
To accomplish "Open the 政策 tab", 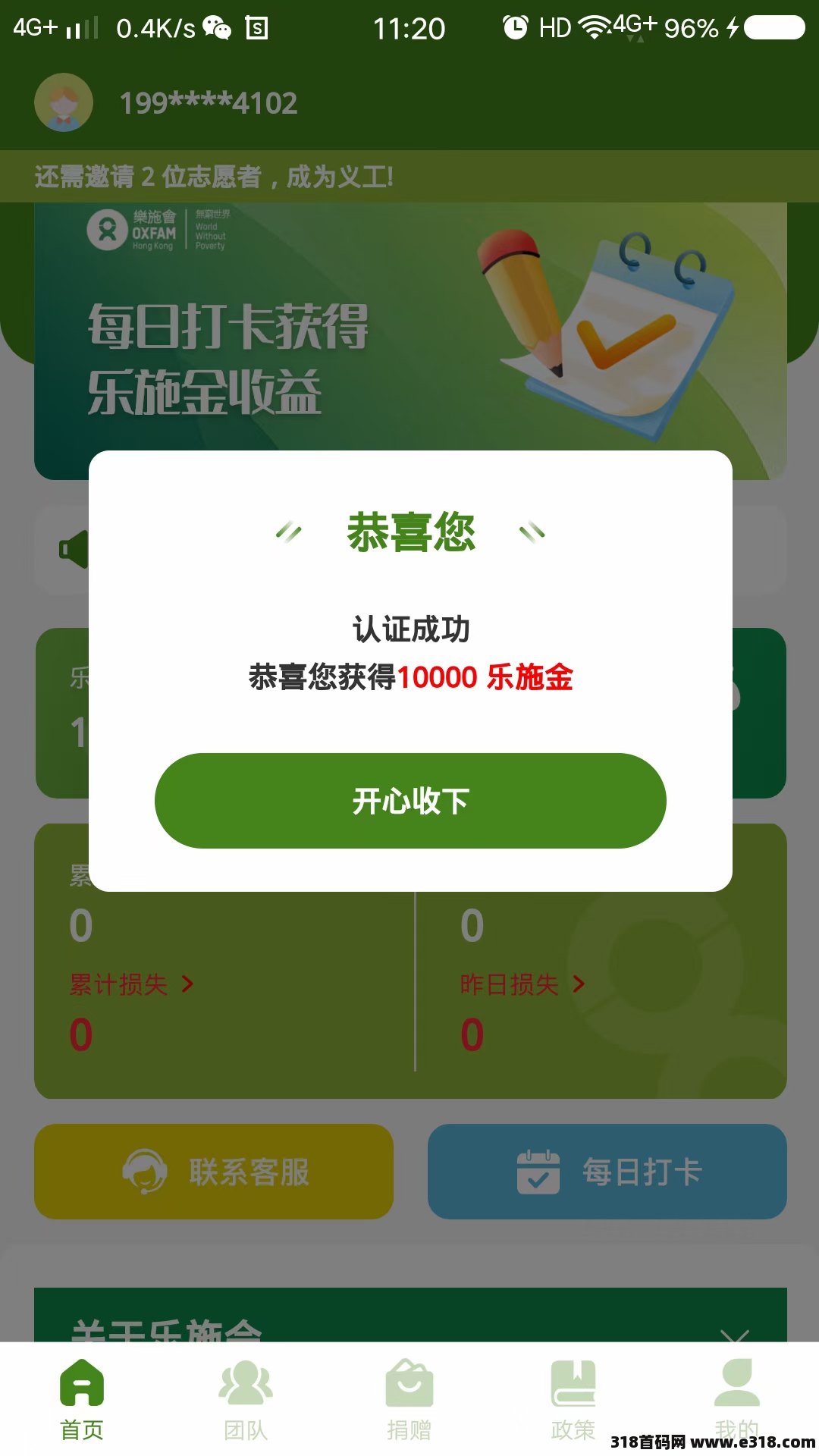I will pyautogui.click(x=573, y=1399).
